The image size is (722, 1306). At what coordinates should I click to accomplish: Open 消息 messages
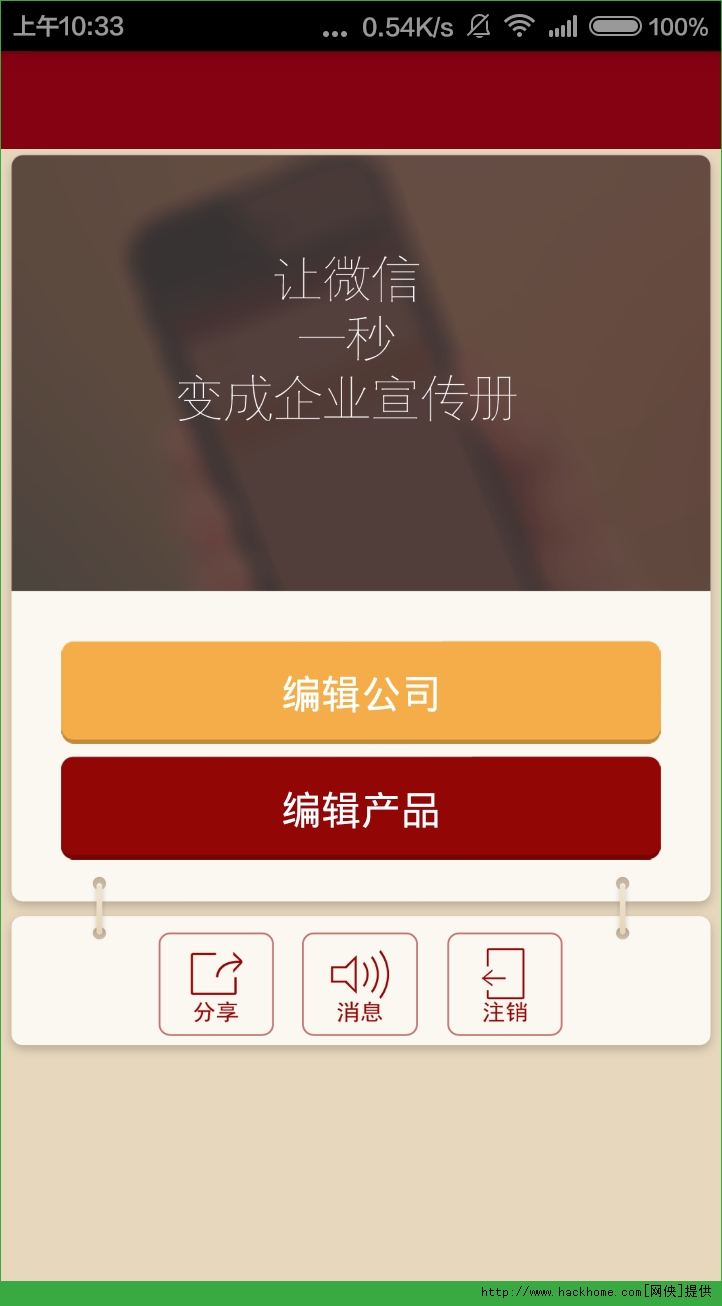coord(360,984)
